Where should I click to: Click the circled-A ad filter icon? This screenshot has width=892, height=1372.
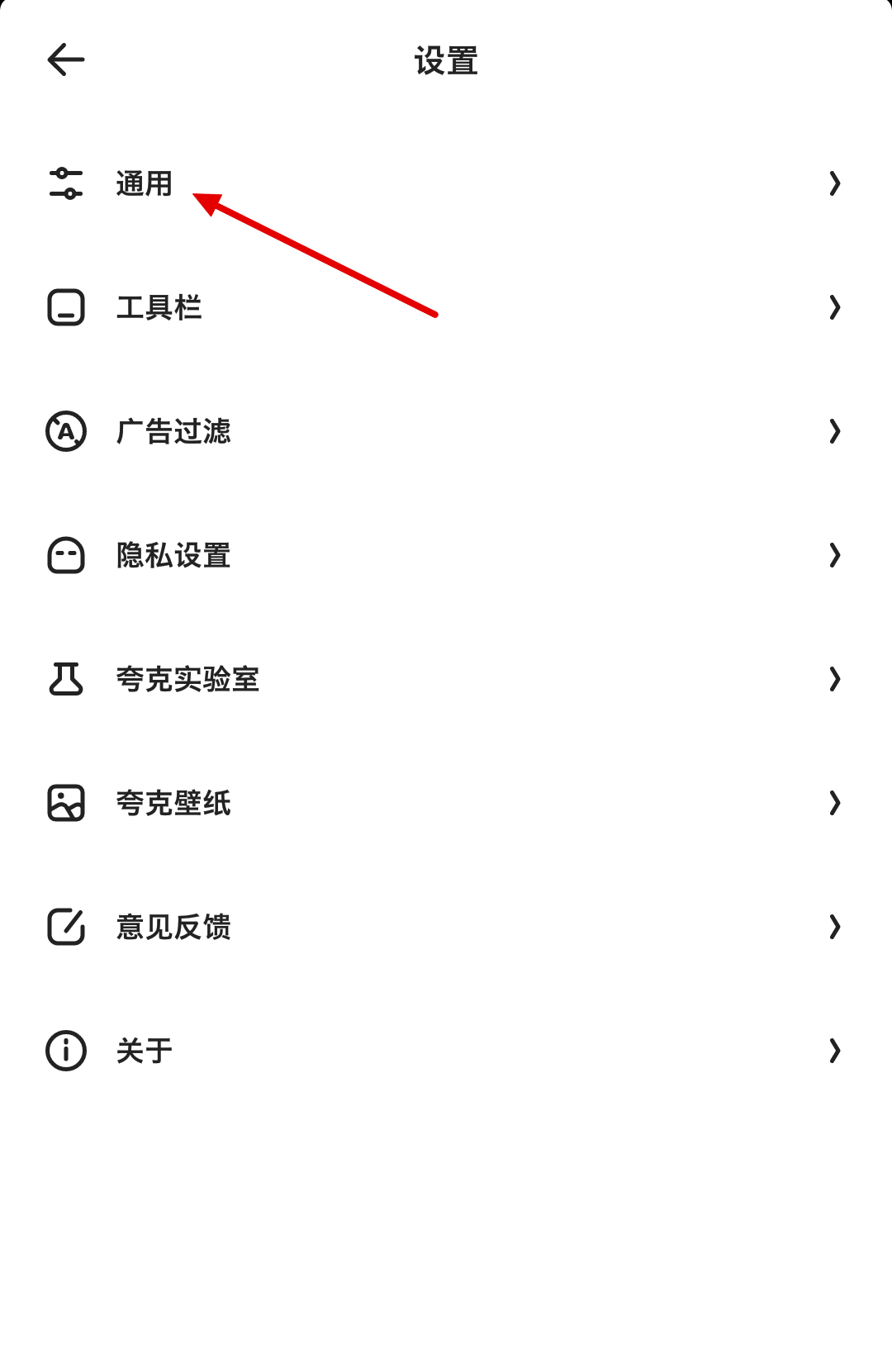tap(65, 431)
